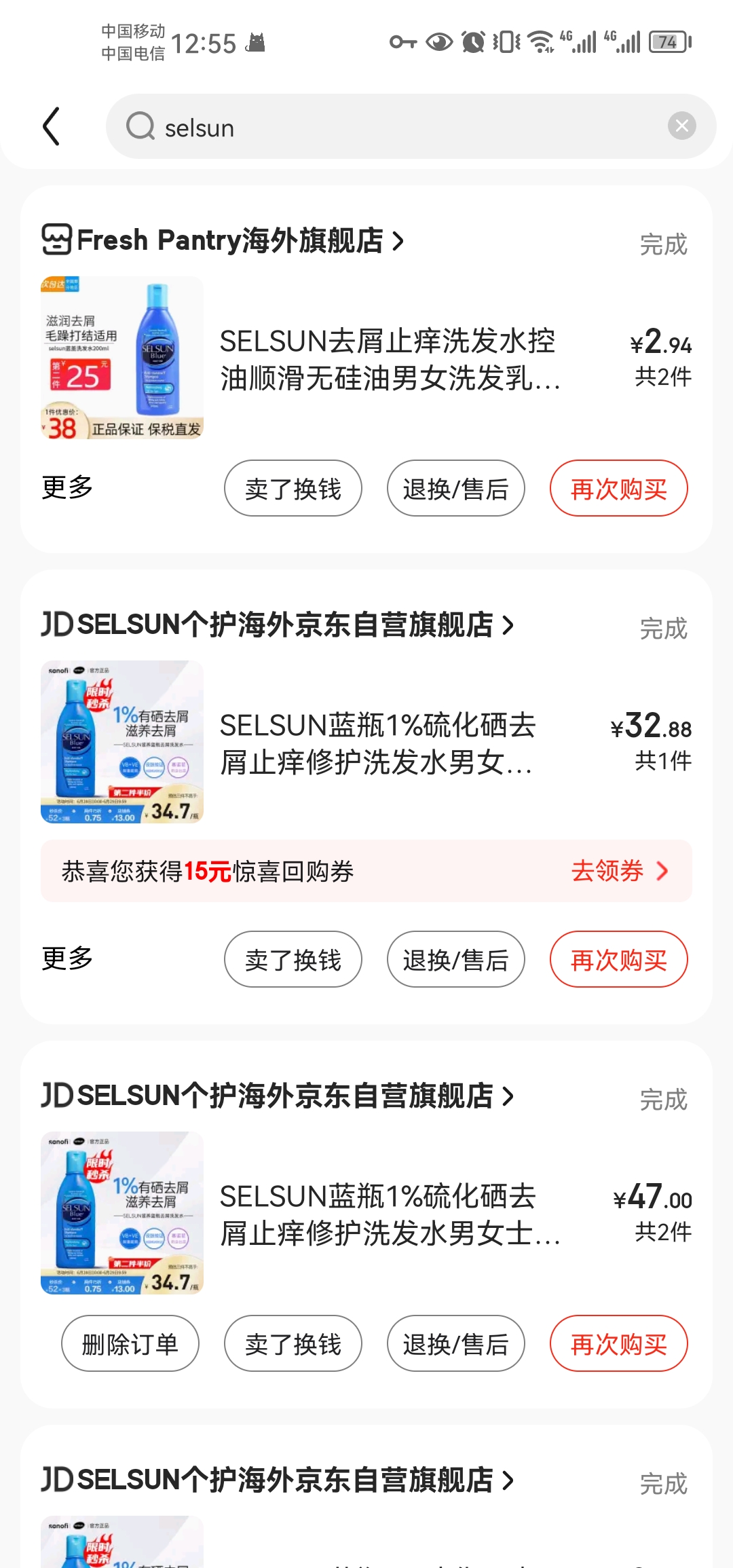Tap 更多 under the Fresh Pantry order

[67, 487]
